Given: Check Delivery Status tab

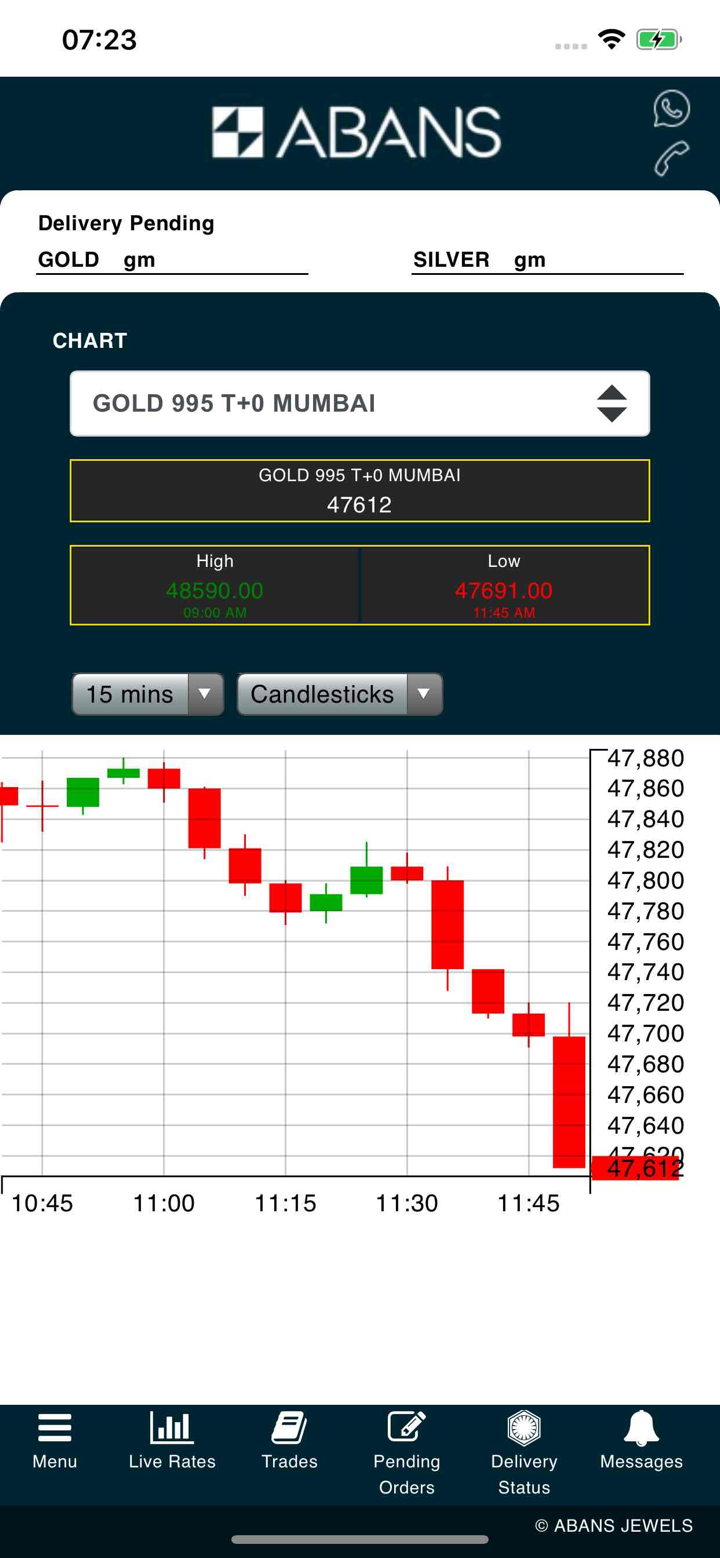Looking at the screenshot, I should [524, 1452].
